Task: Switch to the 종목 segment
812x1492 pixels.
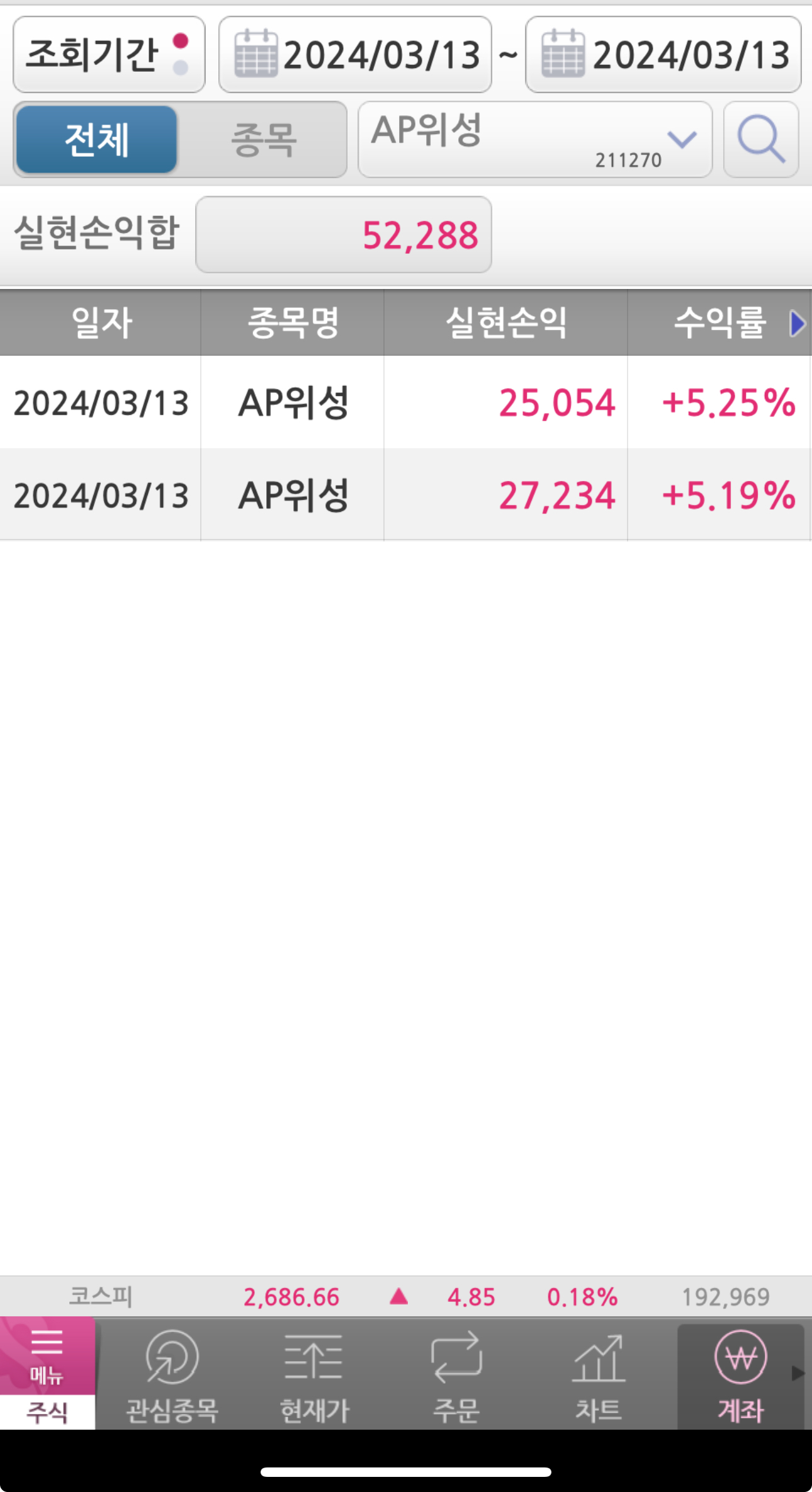Action: (263, 139)
